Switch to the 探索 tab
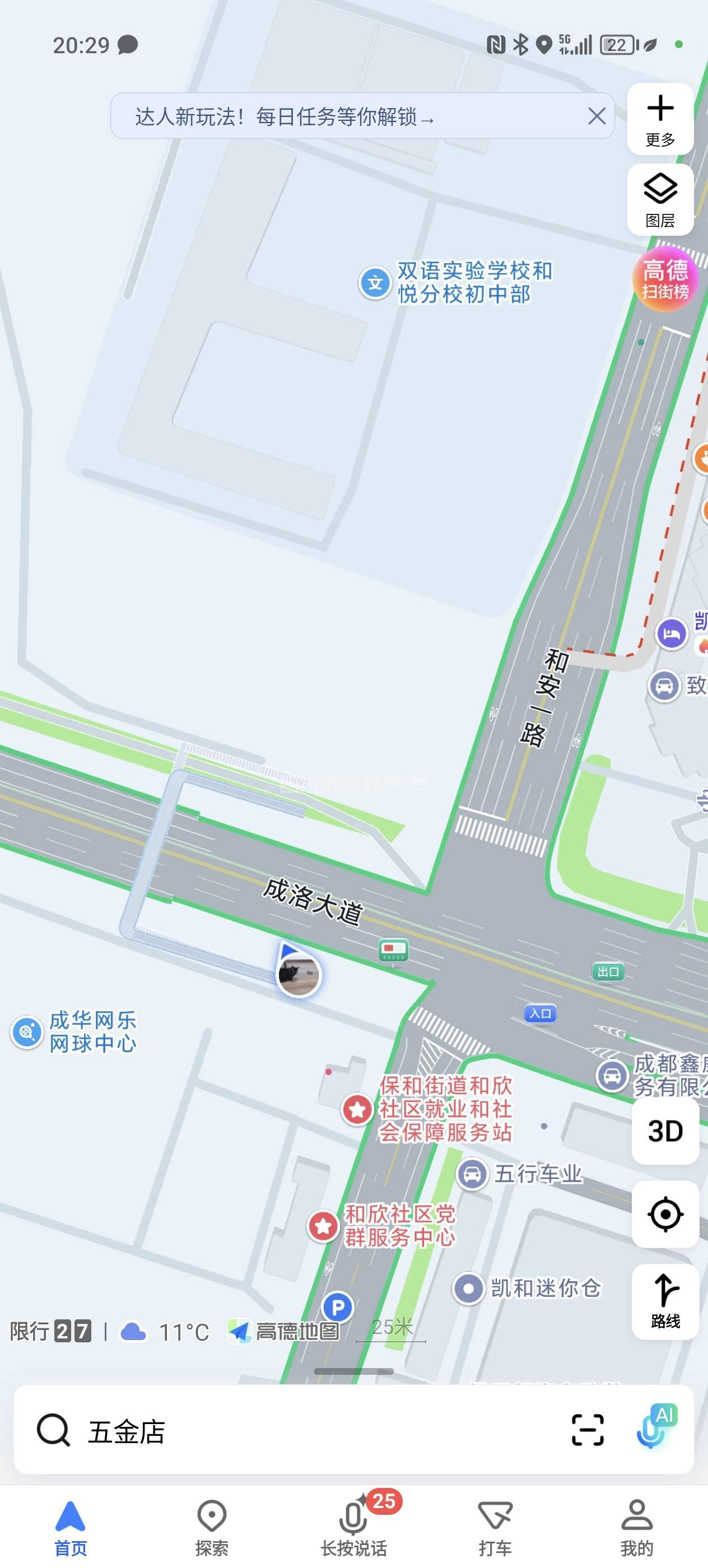Image resolution: width=708 pixels, height=1568 pixels. coord(212,1527)
